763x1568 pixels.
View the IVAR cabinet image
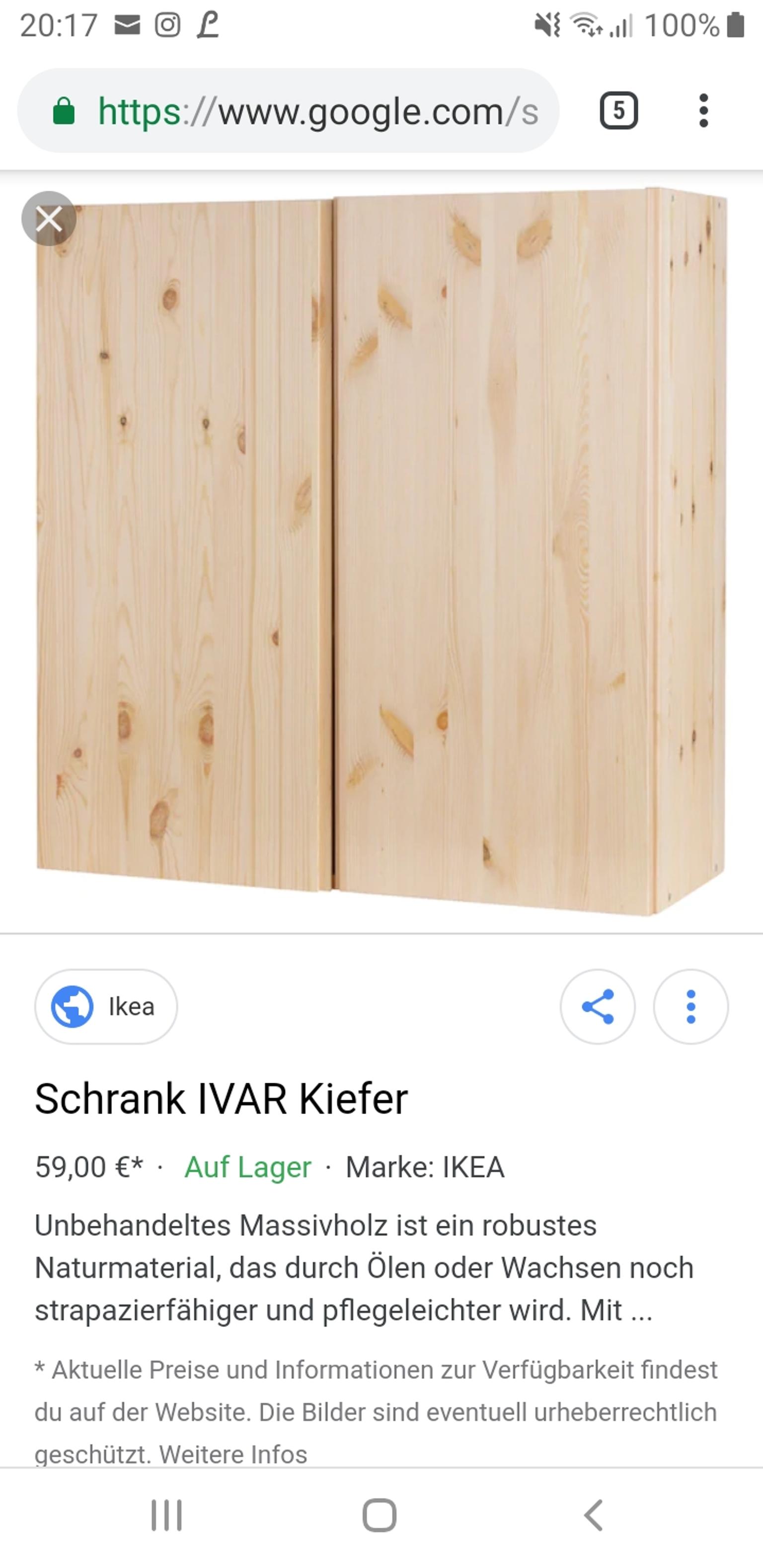point(381,548)
